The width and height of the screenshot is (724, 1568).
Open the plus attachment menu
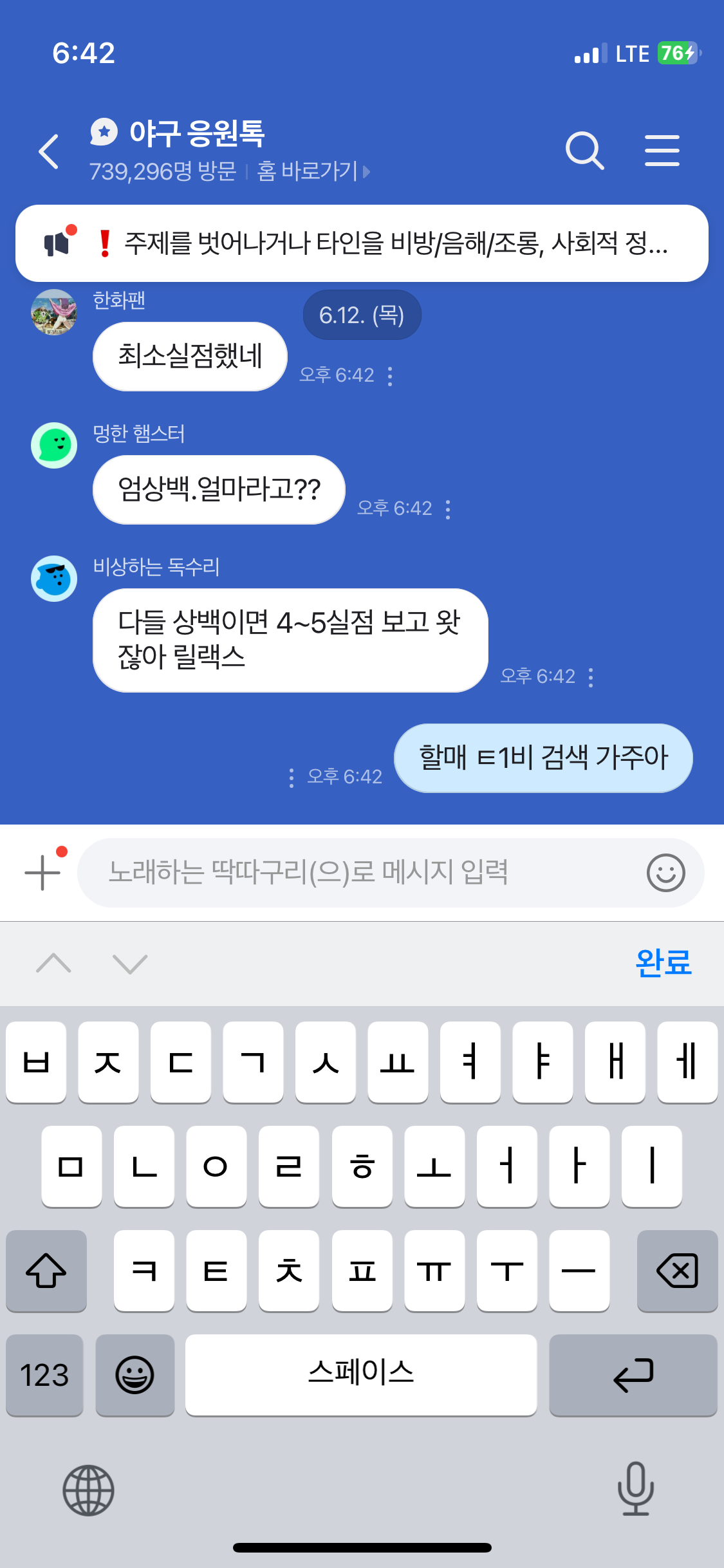[42, 872]
